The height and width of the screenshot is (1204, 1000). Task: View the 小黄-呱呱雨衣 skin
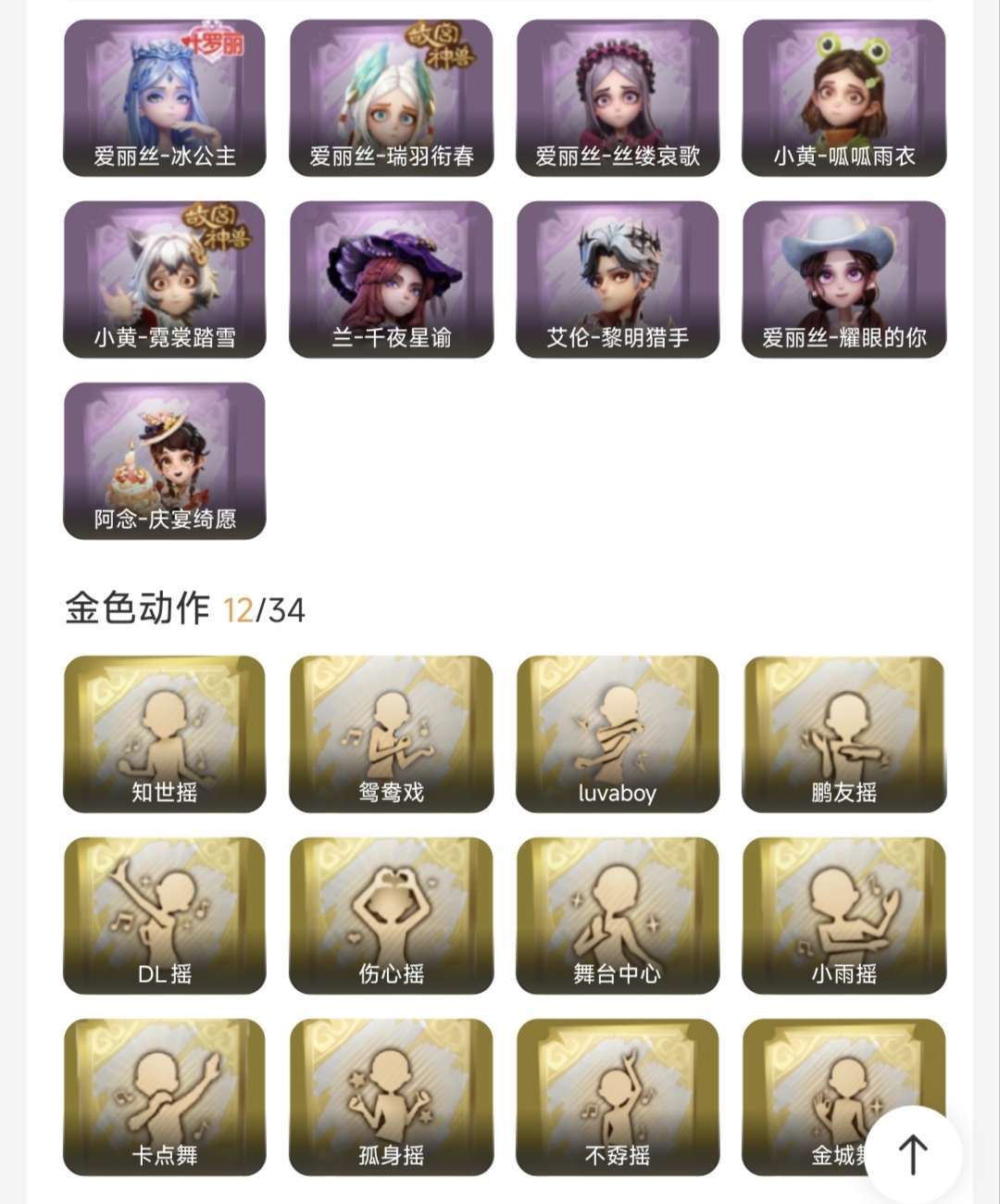(x=844, y=97)
